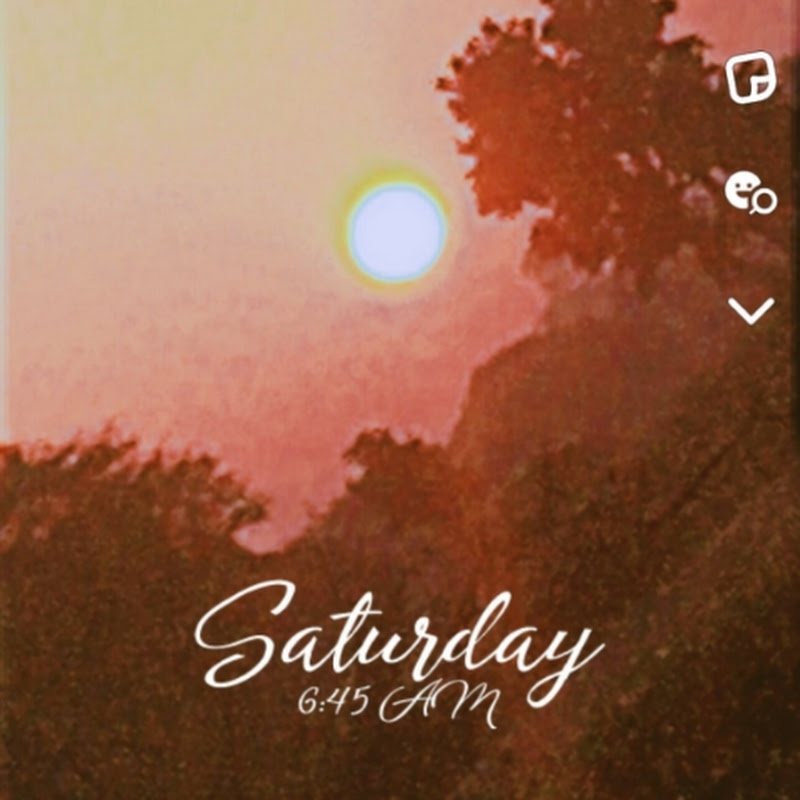Collapse the editing tools with the chevron
This screenshot has width=800, height=800.
coord(751,310)
